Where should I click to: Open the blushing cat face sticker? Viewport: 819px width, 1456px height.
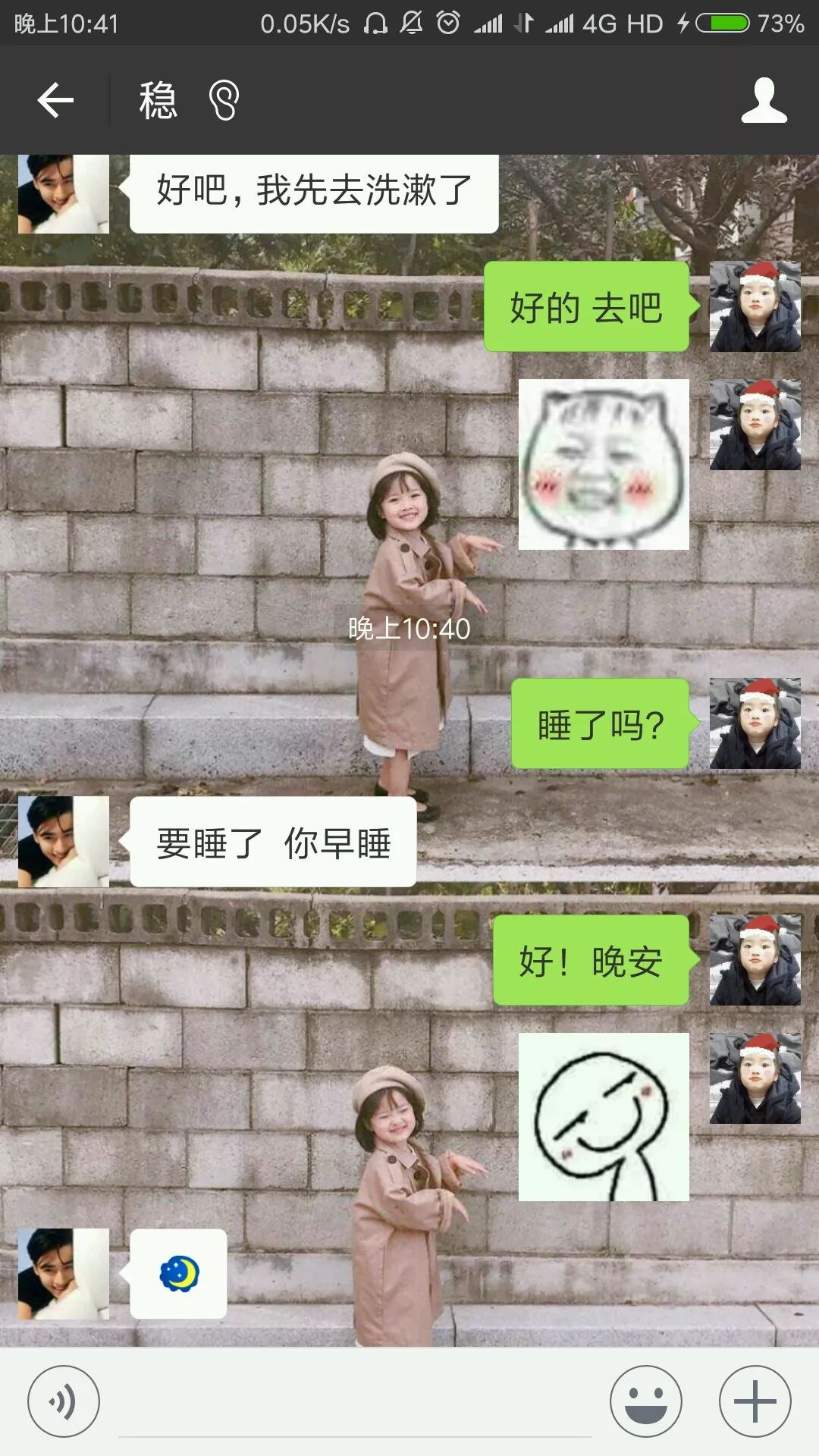click(604, 464)
